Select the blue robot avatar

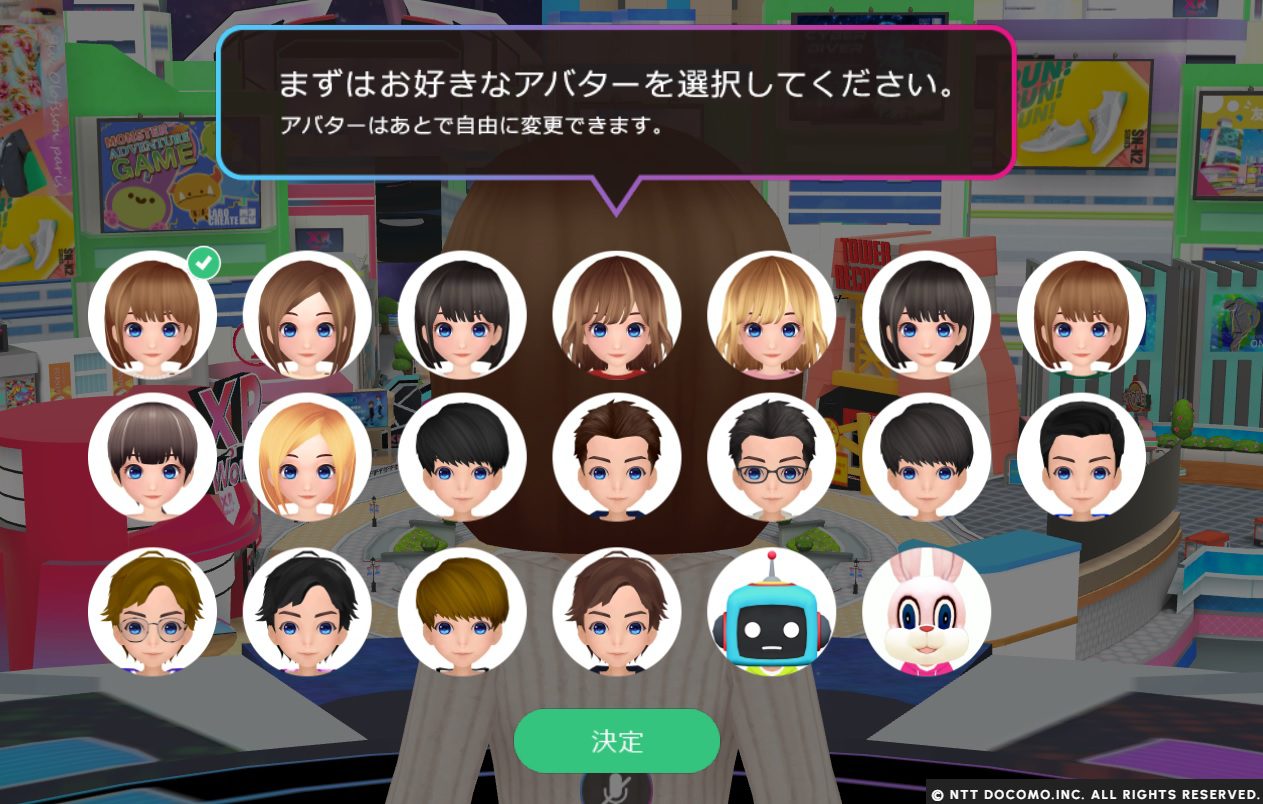(771, 611)
